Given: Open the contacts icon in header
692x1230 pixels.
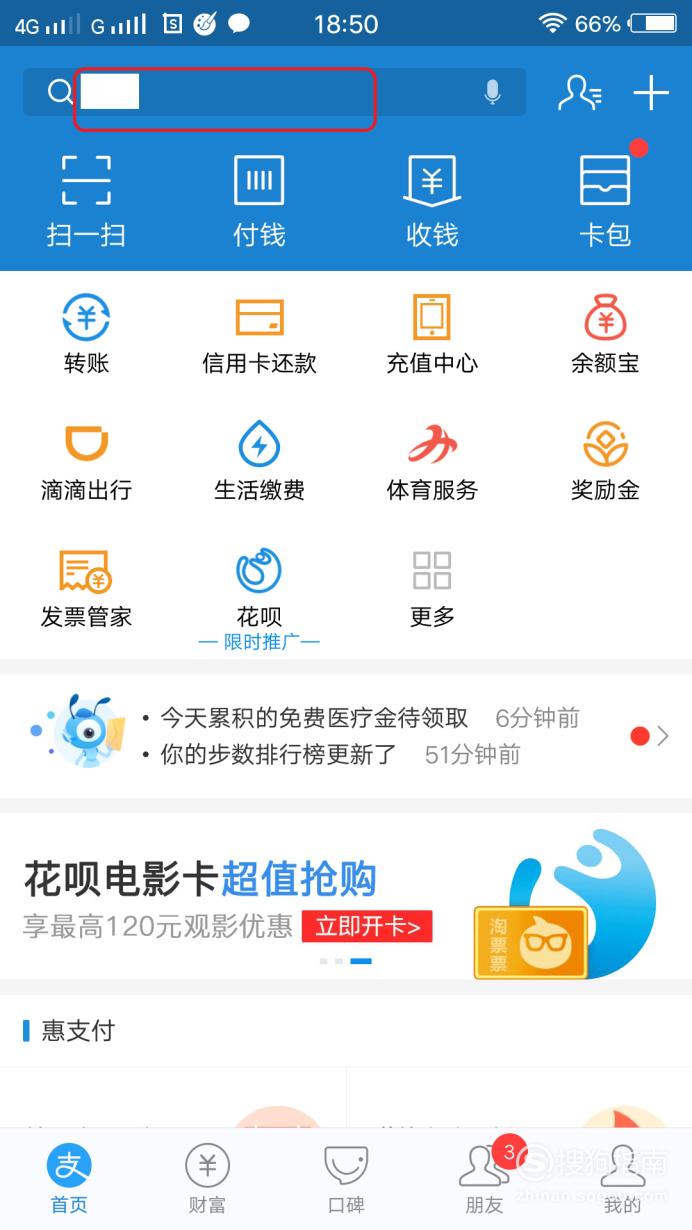Looking at the screenshot, I should [579, 93].
